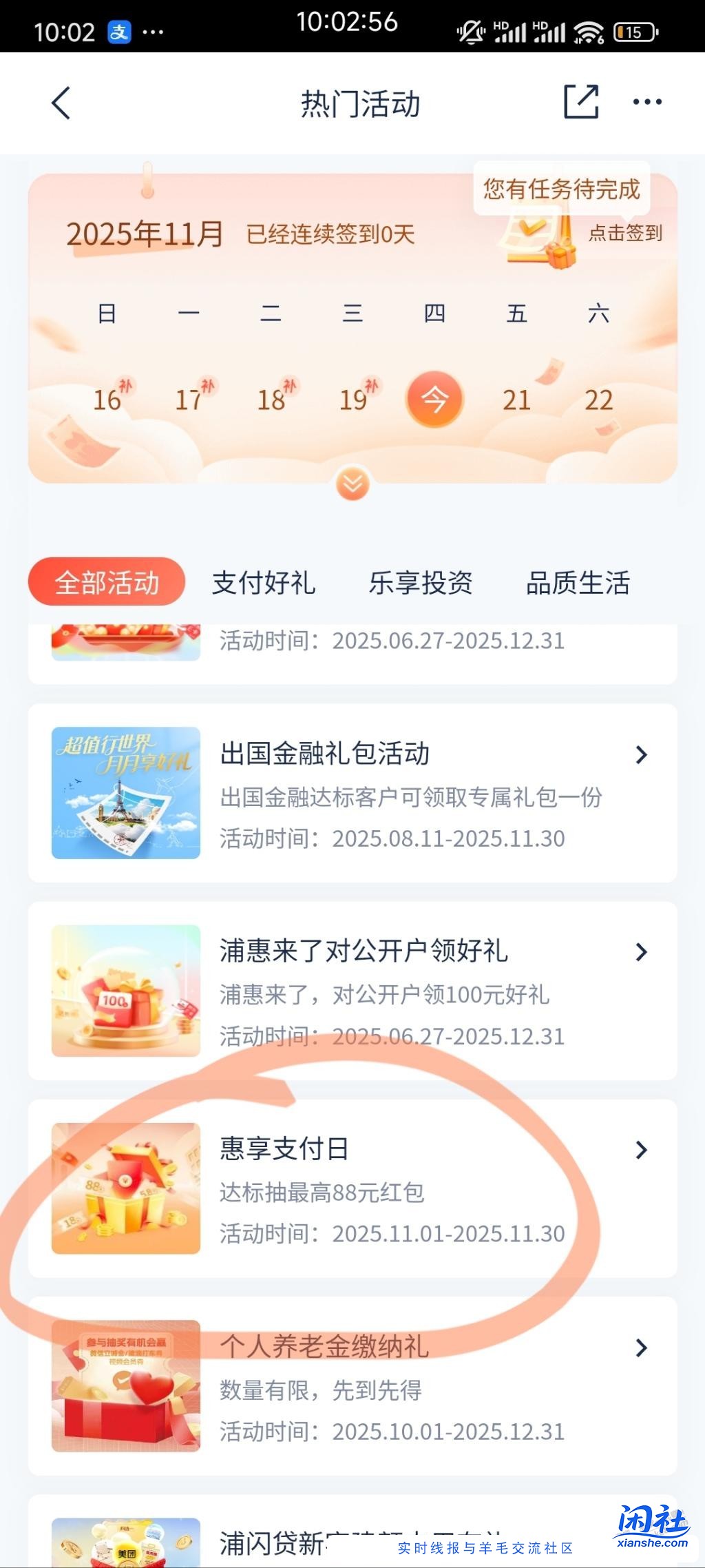Expand the calendar with the double-down chevron

[x=352, y=484]
